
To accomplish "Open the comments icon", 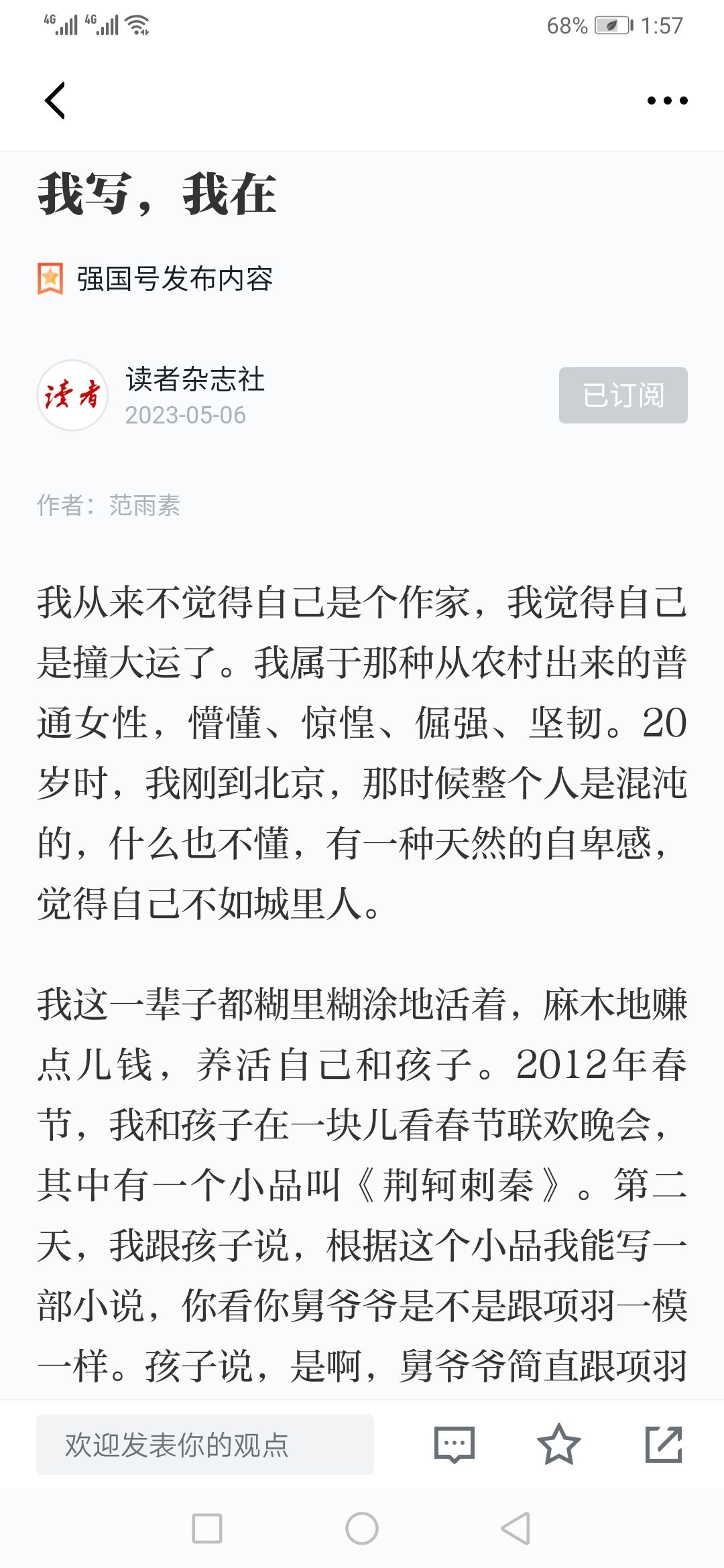I will tap(455, 1445).
